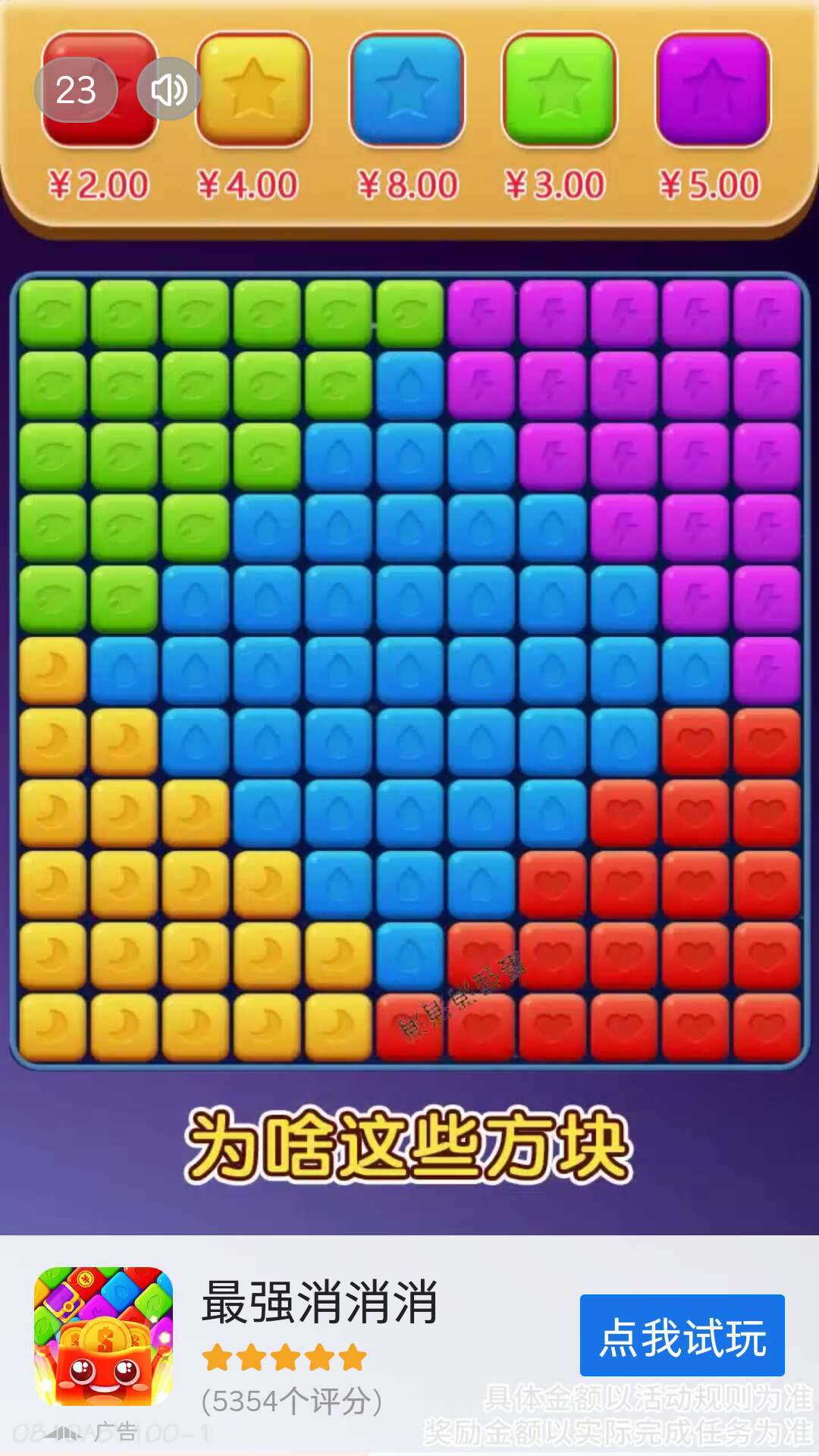Mute the ad video sound
The width and height of the screenshot is (819, 1456).
coord(168,89)
